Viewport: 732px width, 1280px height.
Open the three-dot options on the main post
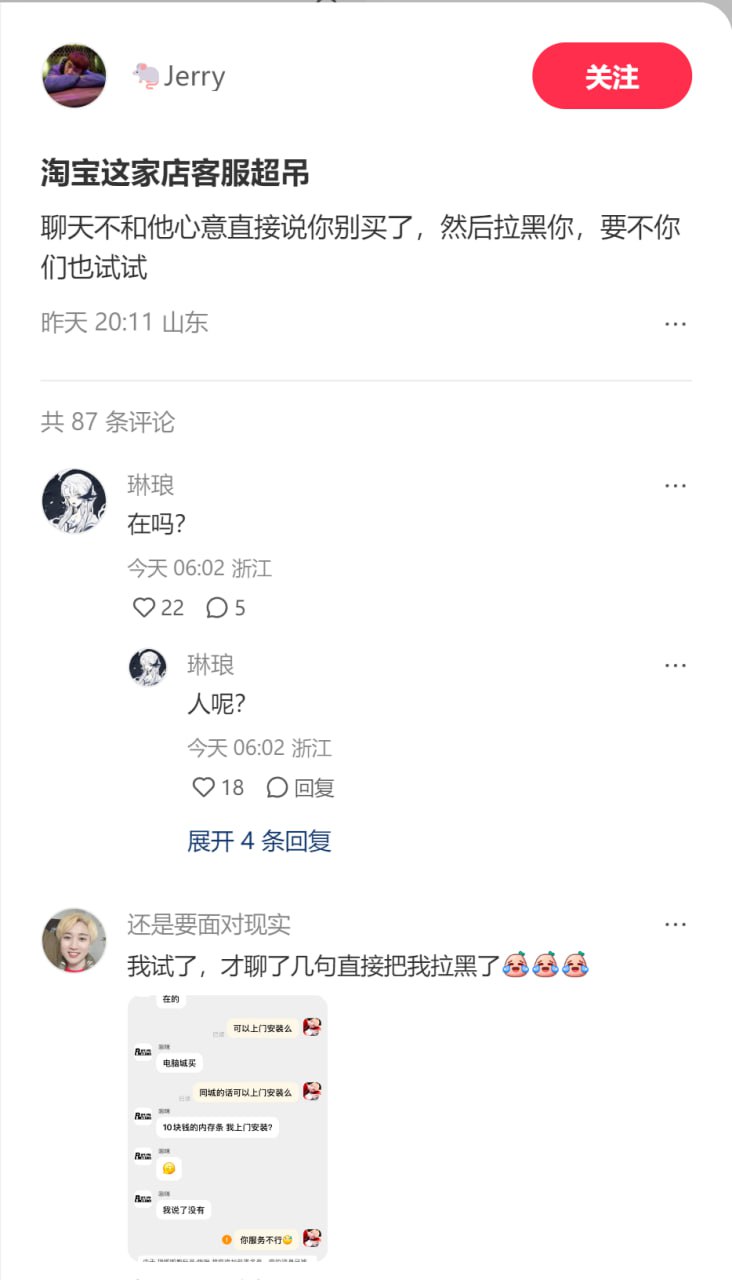coord(676,323)
